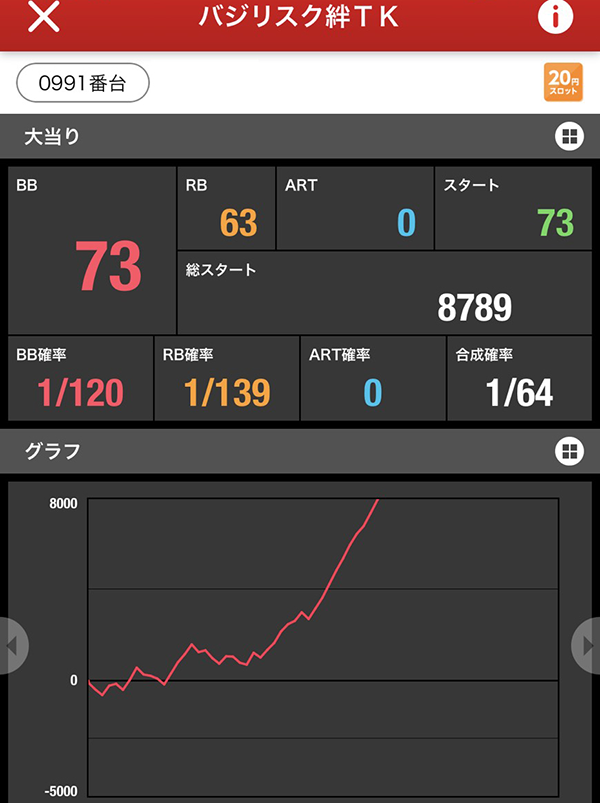Go to previous graph with left arrow

click(11, 646)
